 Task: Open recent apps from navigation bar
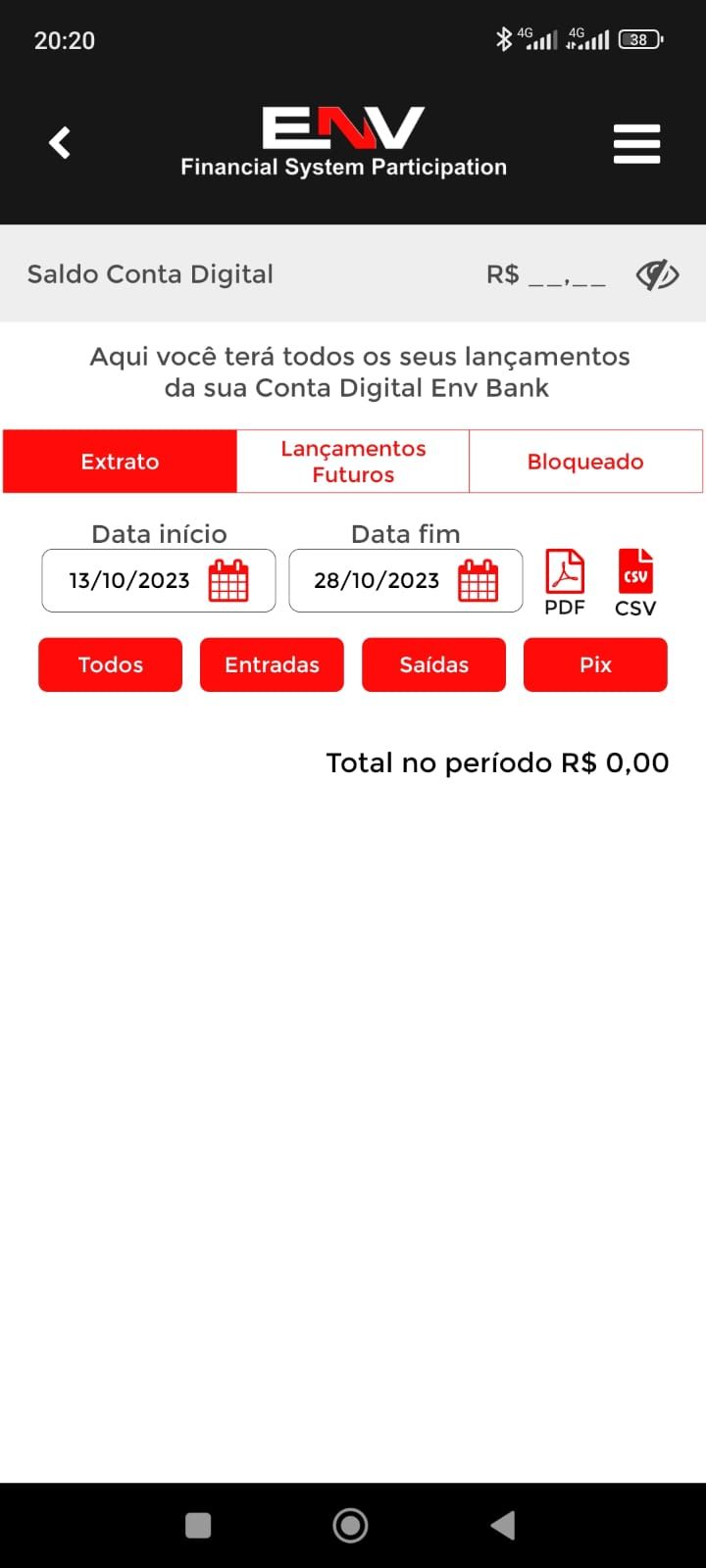198,1525
